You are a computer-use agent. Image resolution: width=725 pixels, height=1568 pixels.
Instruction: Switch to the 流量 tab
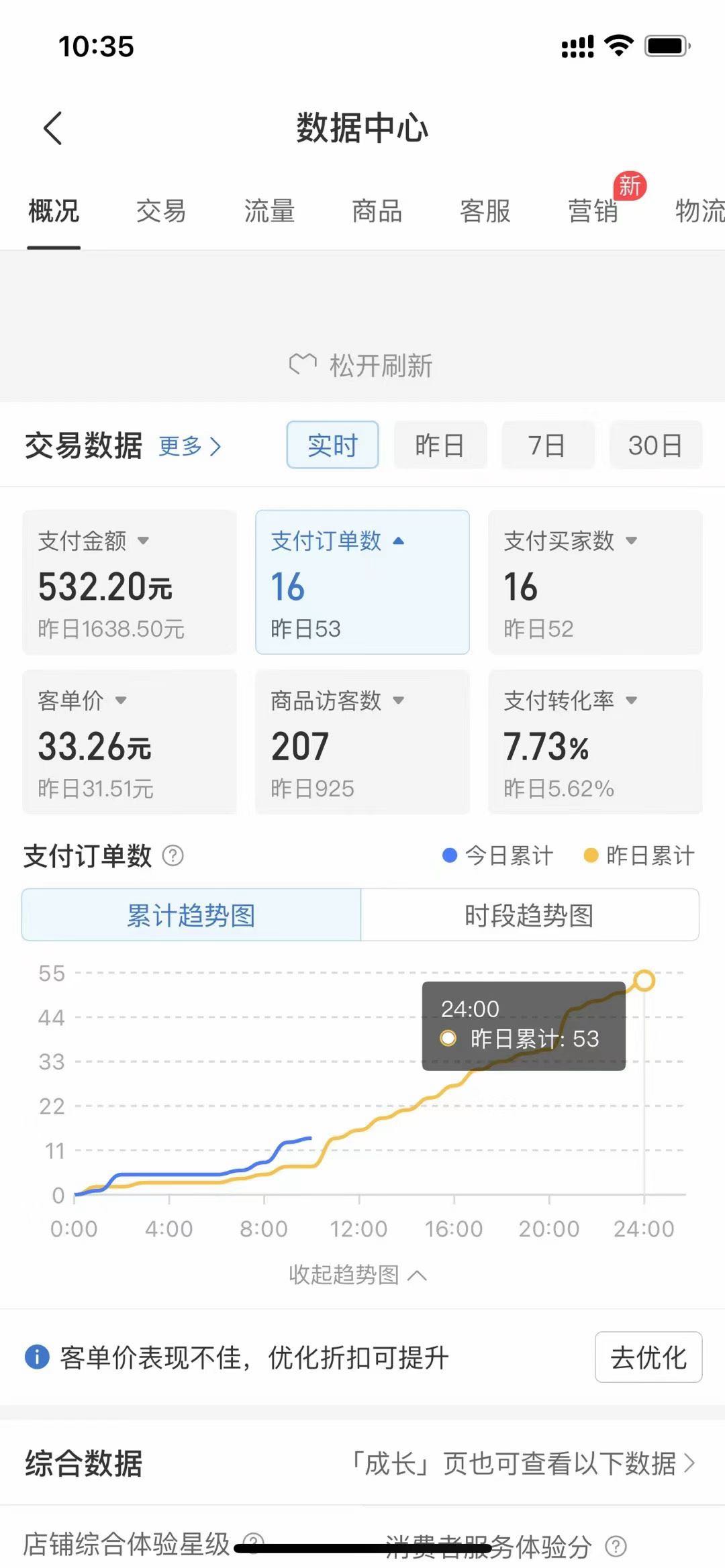[x=269, y=211]
